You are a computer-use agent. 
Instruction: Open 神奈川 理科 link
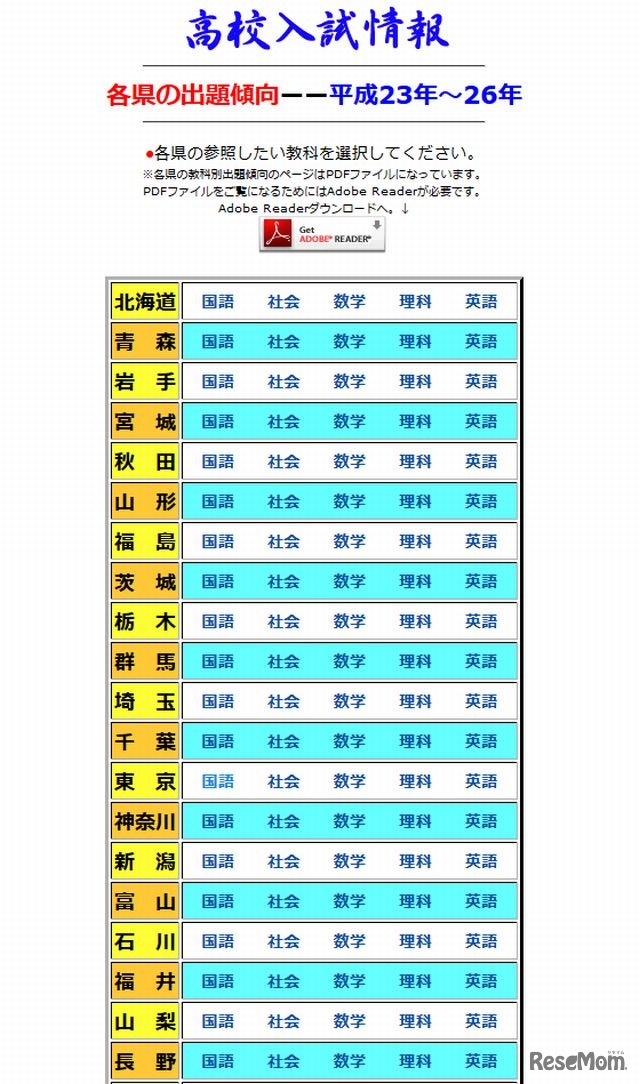415,821
